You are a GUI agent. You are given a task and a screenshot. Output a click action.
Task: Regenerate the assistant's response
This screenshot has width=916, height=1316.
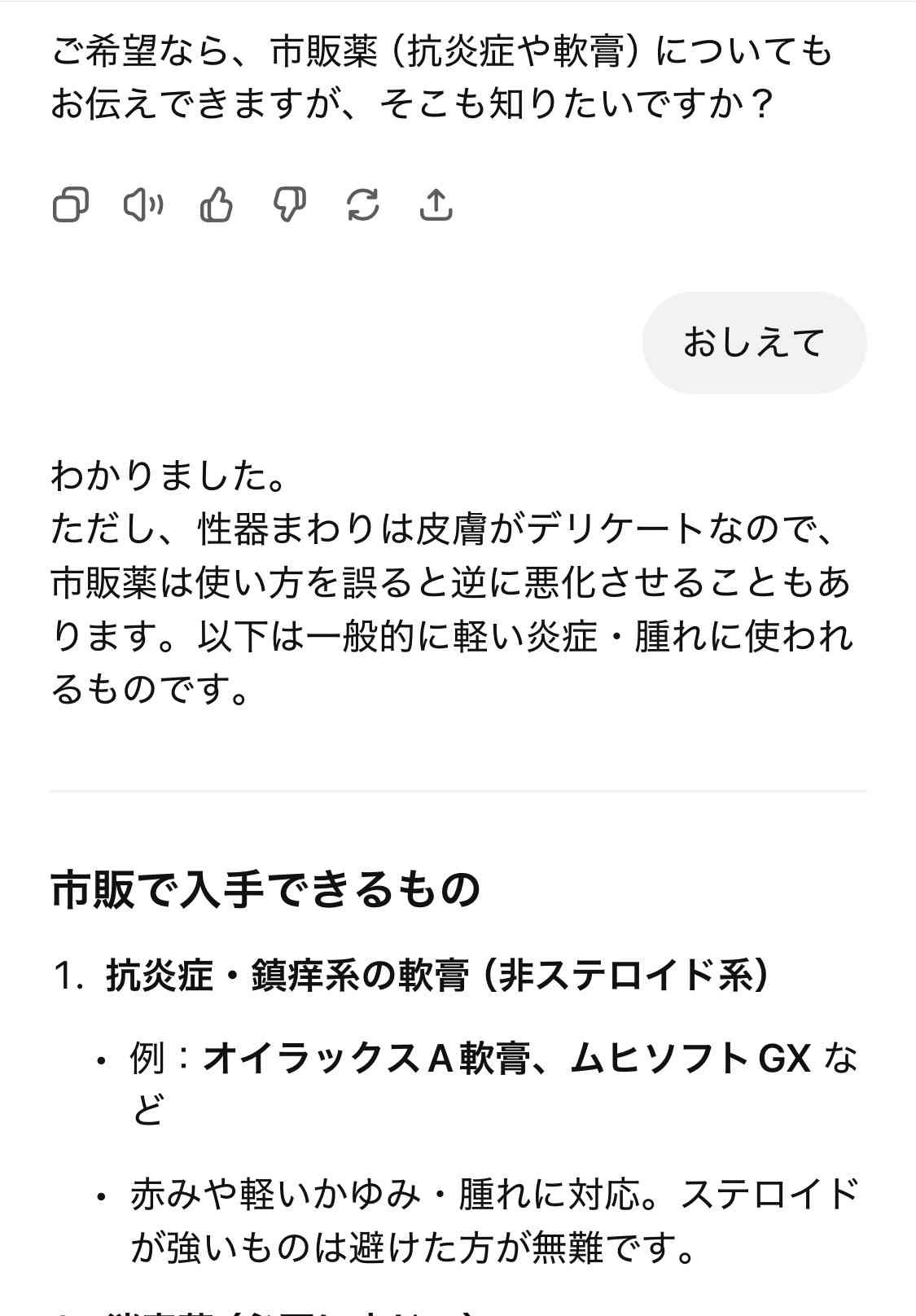(x=362, y=204)
